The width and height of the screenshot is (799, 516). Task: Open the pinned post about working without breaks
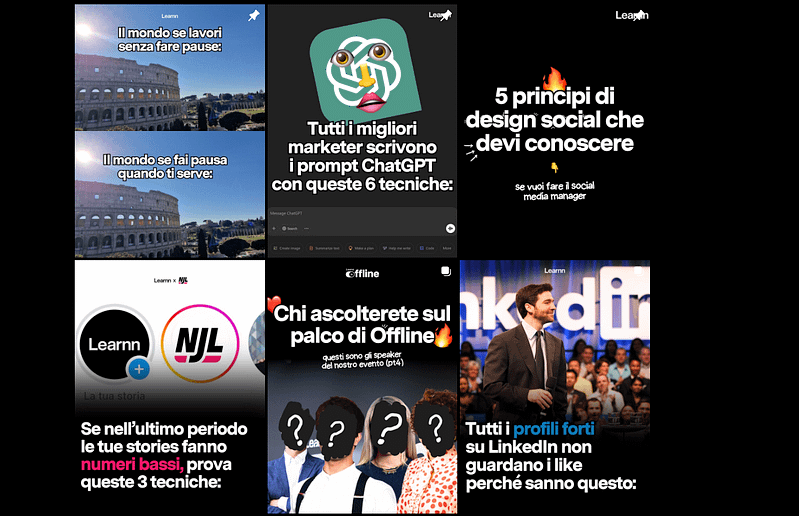tap(170, 131)
